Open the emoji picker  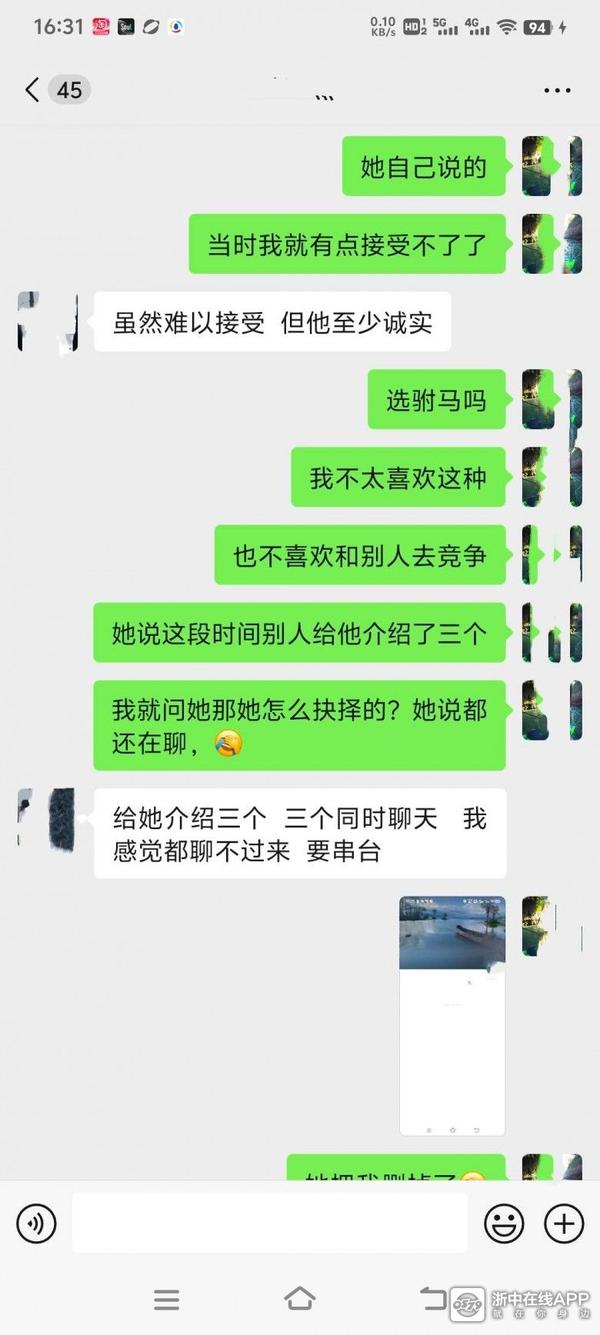tap(504, 1223)
